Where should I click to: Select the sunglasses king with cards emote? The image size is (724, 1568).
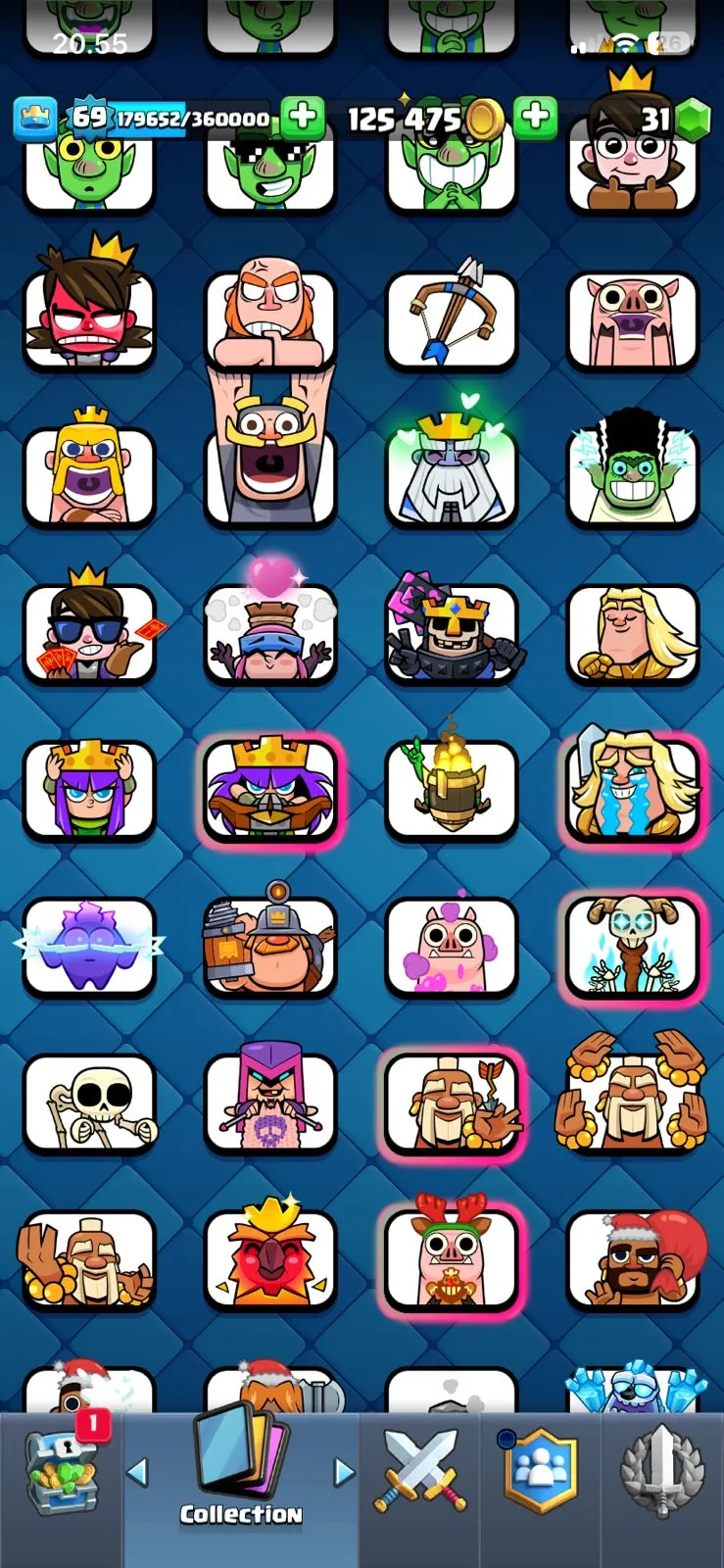89,632
